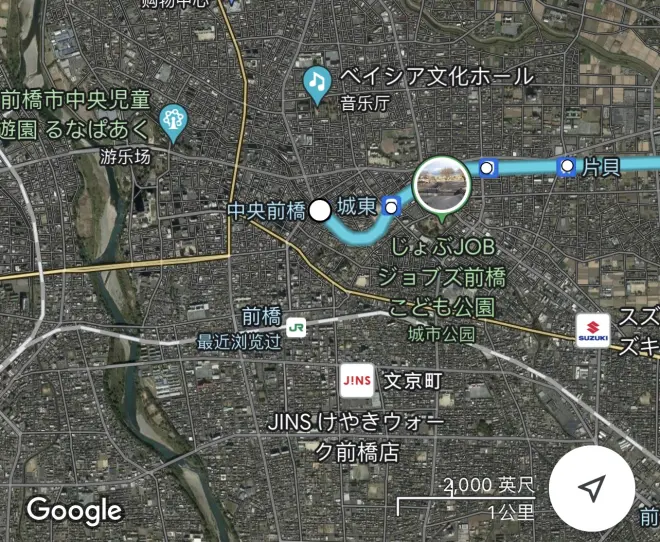Viewport: 660px width, 542px height.
Task: Open the JINS けやきウォーク前橋店 store pin
Action: pyautogui.click(x=357, y=380)
